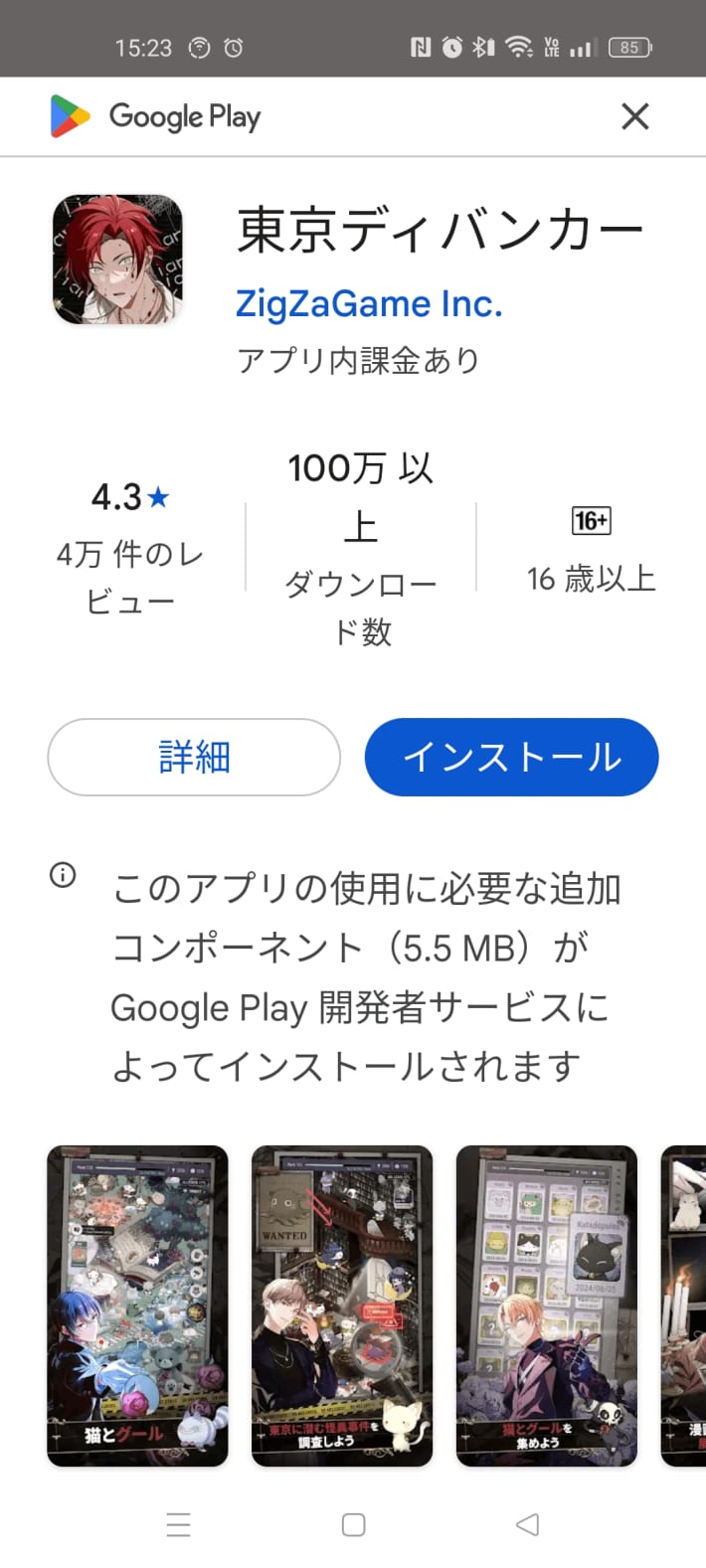This screenshot has width=706, height=1568.
Task: View the 猫とグール screenshot
Action: point(137,1306)
